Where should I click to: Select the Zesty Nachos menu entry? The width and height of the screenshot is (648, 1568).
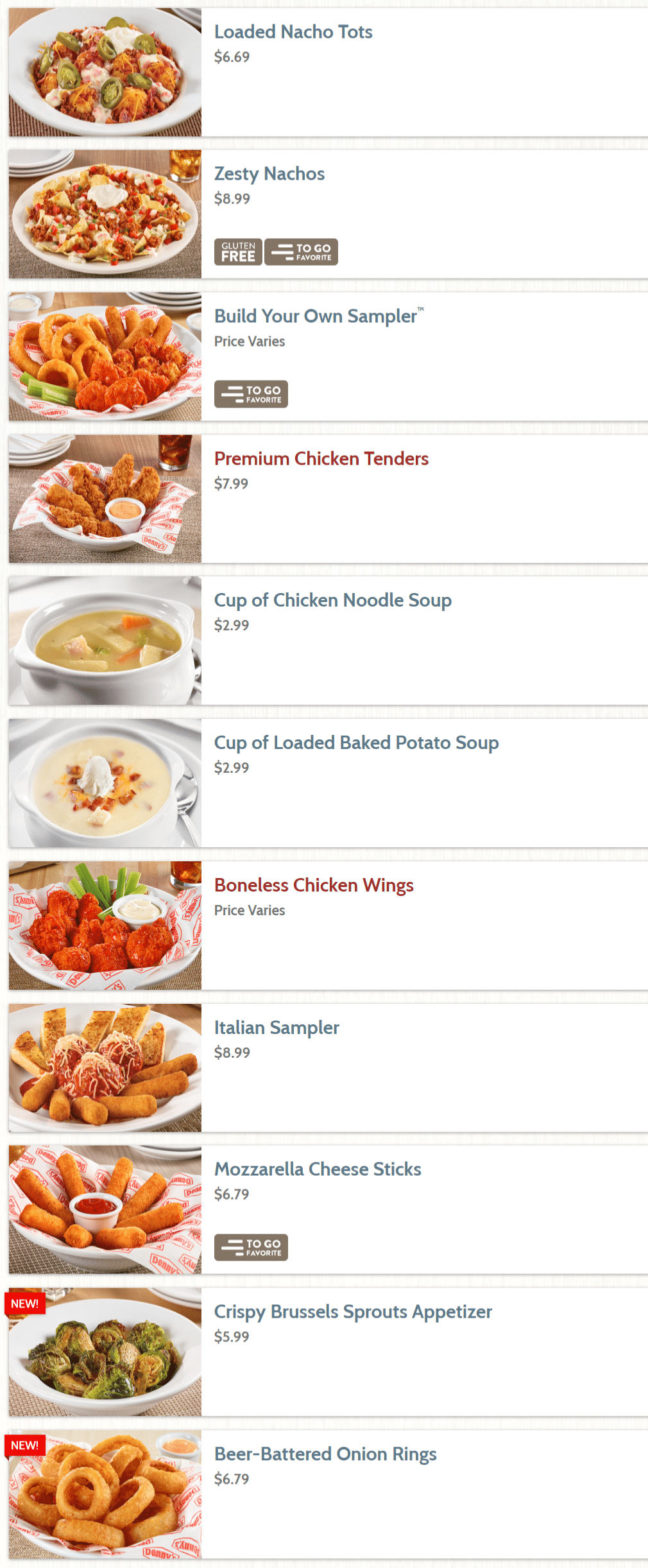pos(269,174)
